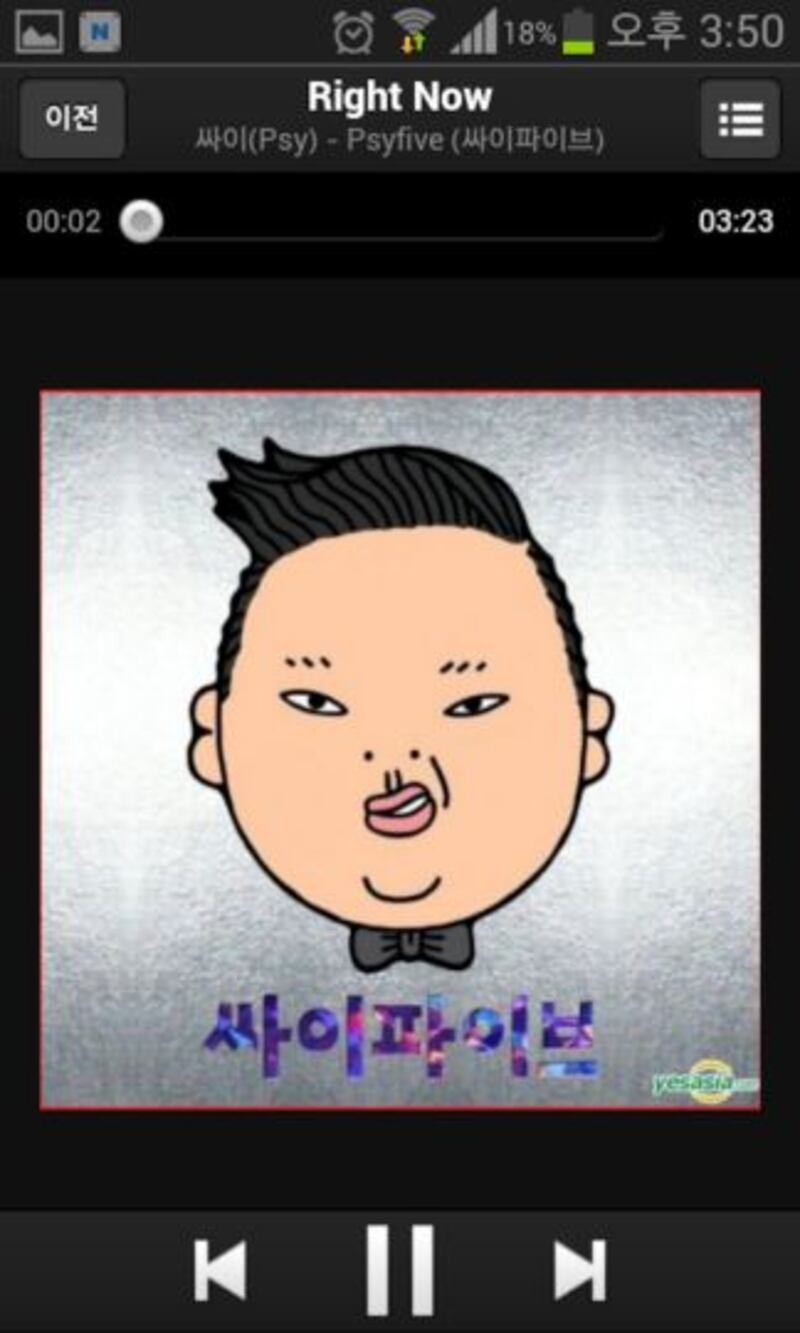800x1333 pixels.
Task: Tap the 이전 back button
Action: point(72,119)
